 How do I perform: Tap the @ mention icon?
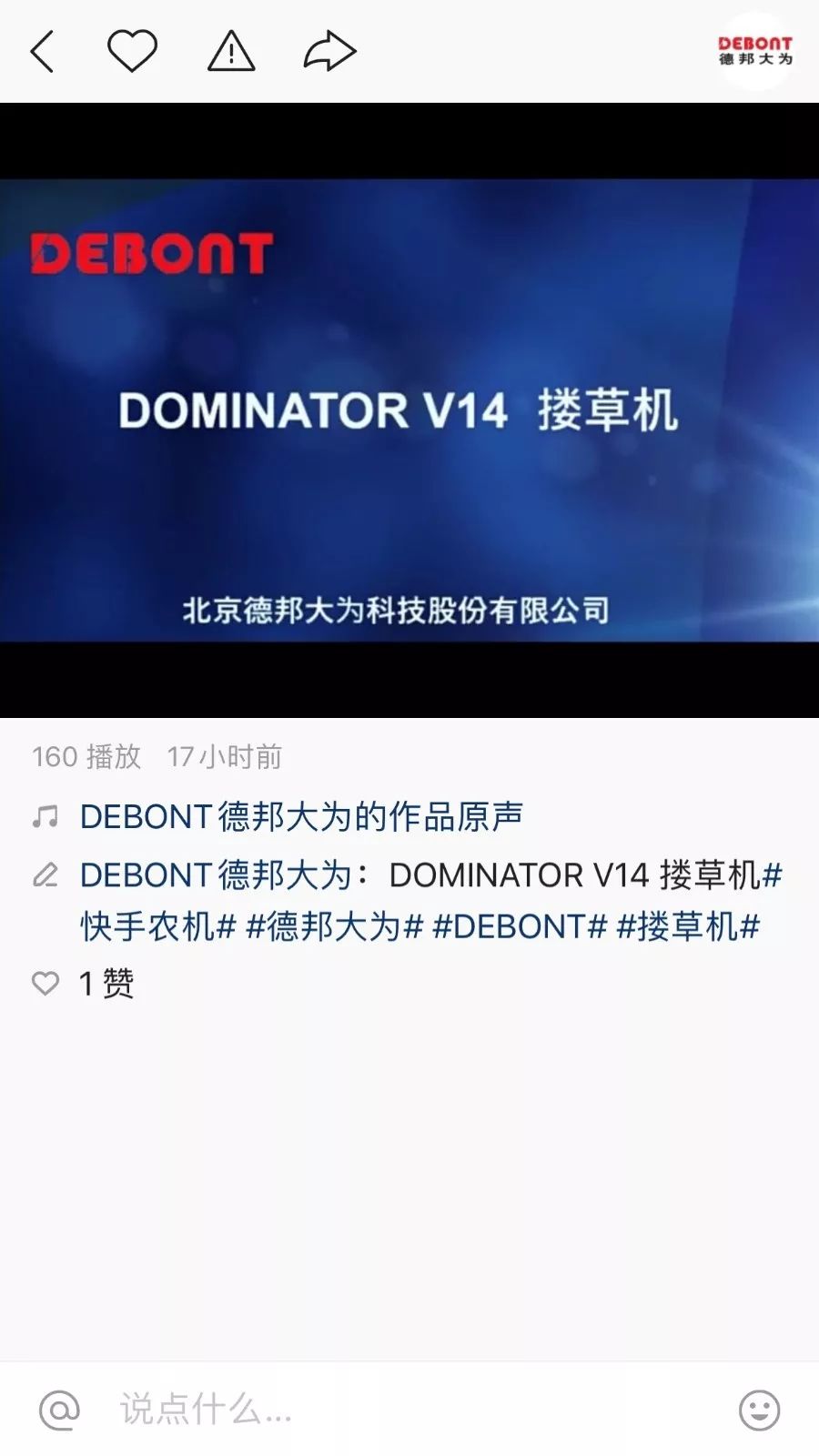point(60,1410)
